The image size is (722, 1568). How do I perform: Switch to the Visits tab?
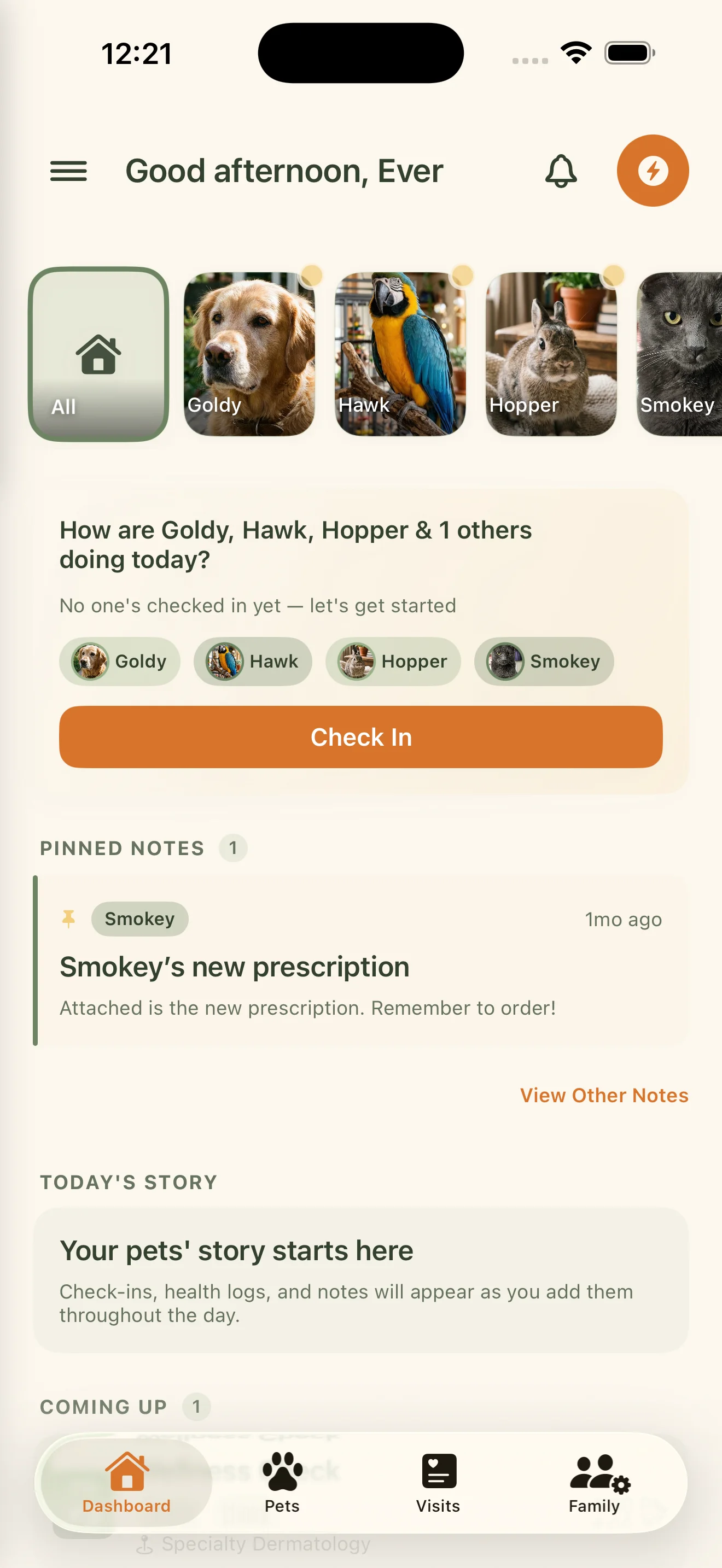438,1482
